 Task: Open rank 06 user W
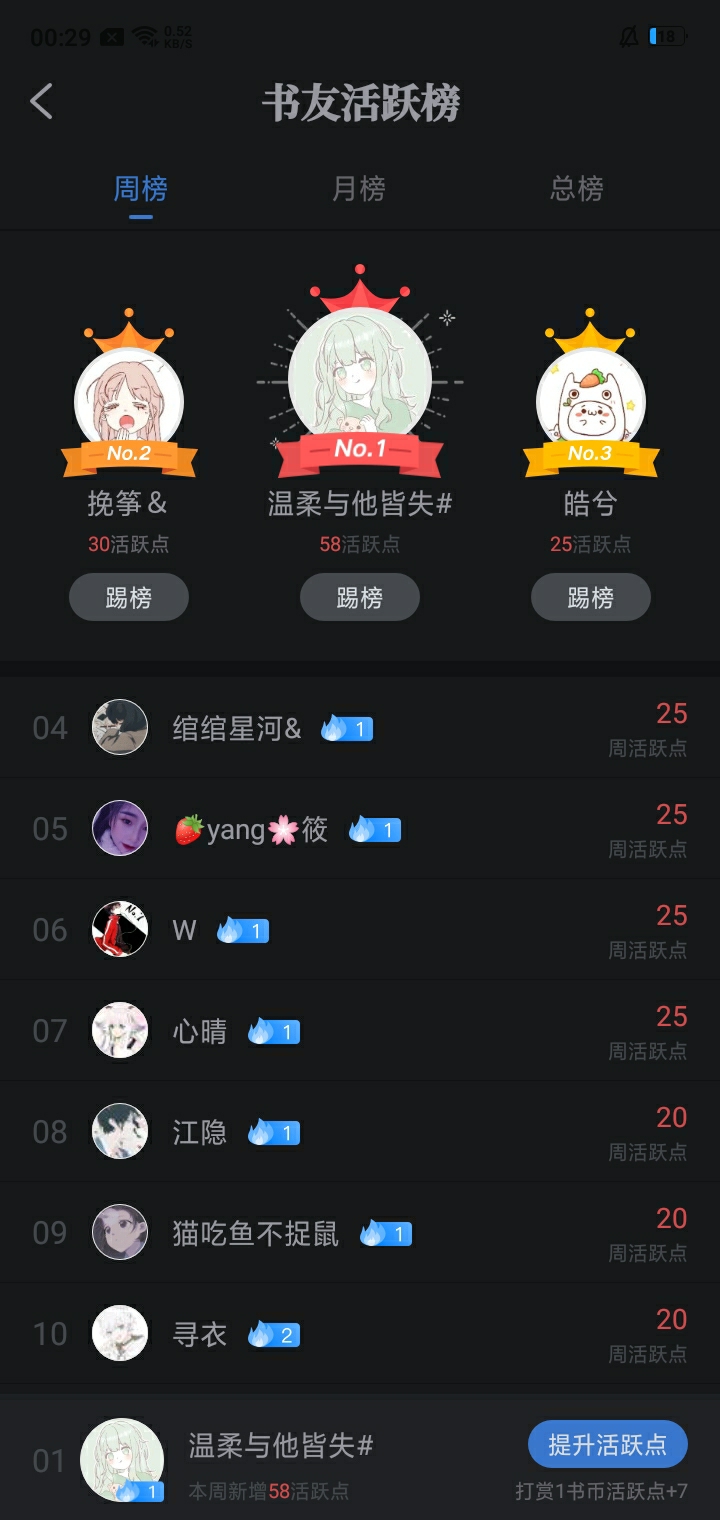click(x=360, y=930)
